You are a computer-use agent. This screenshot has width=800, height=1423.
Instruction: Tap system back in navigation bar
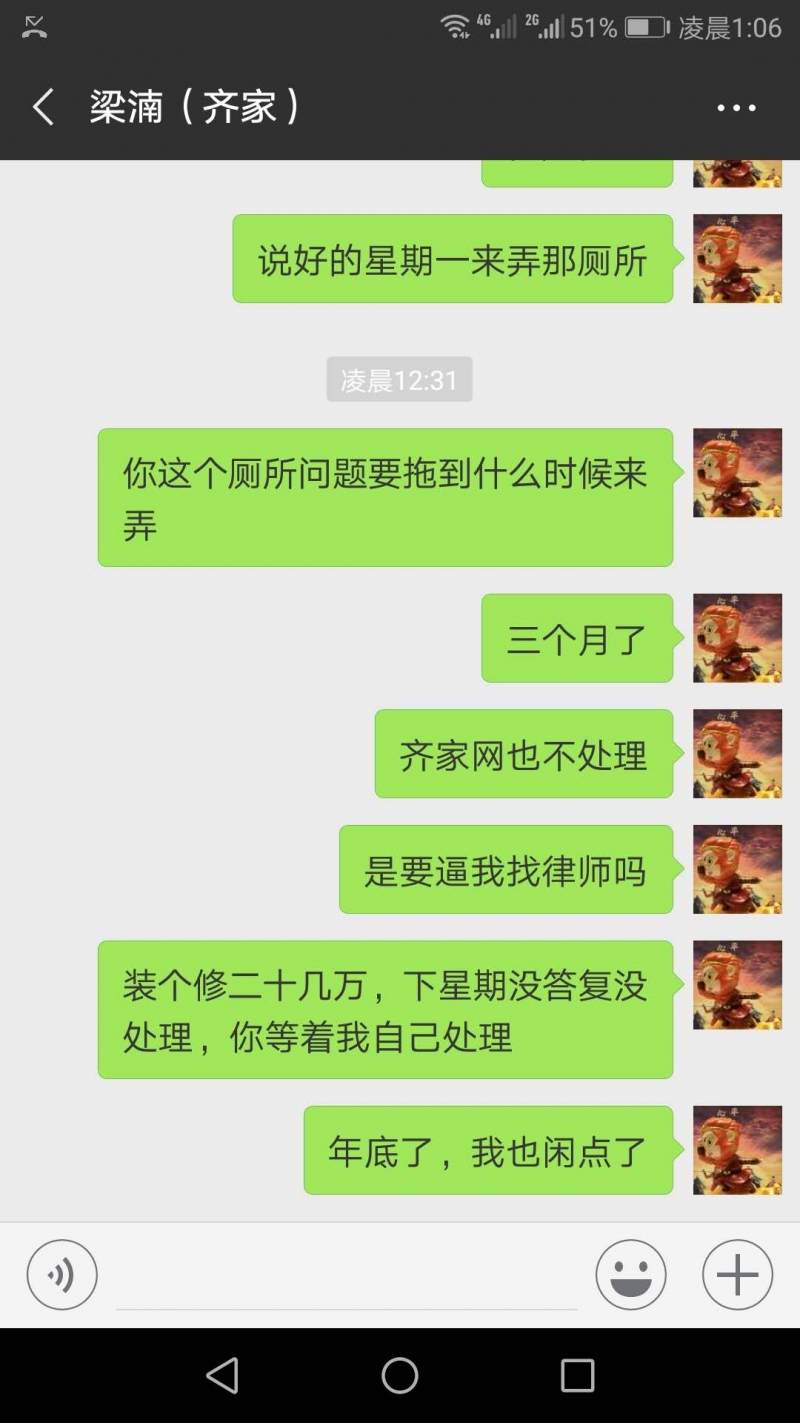[222, 1376]
